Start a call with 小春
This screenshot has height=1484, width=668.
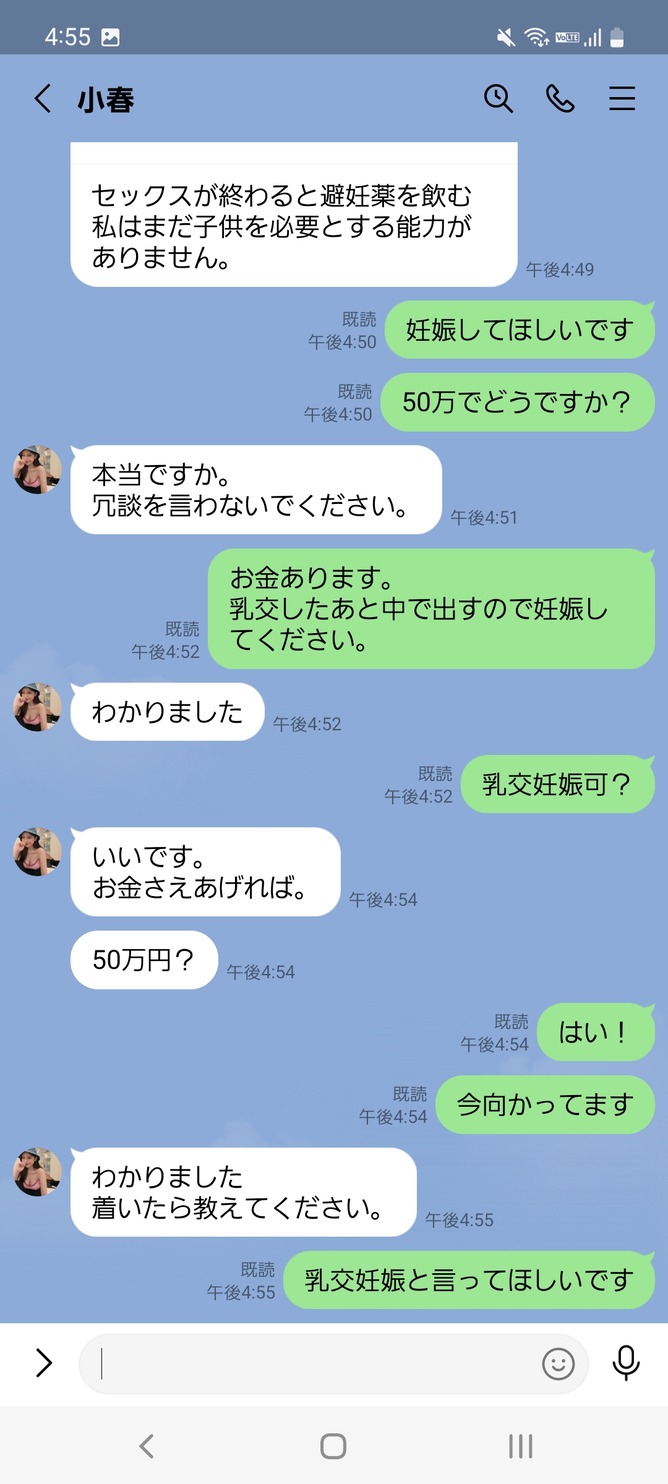coord(560,98)
